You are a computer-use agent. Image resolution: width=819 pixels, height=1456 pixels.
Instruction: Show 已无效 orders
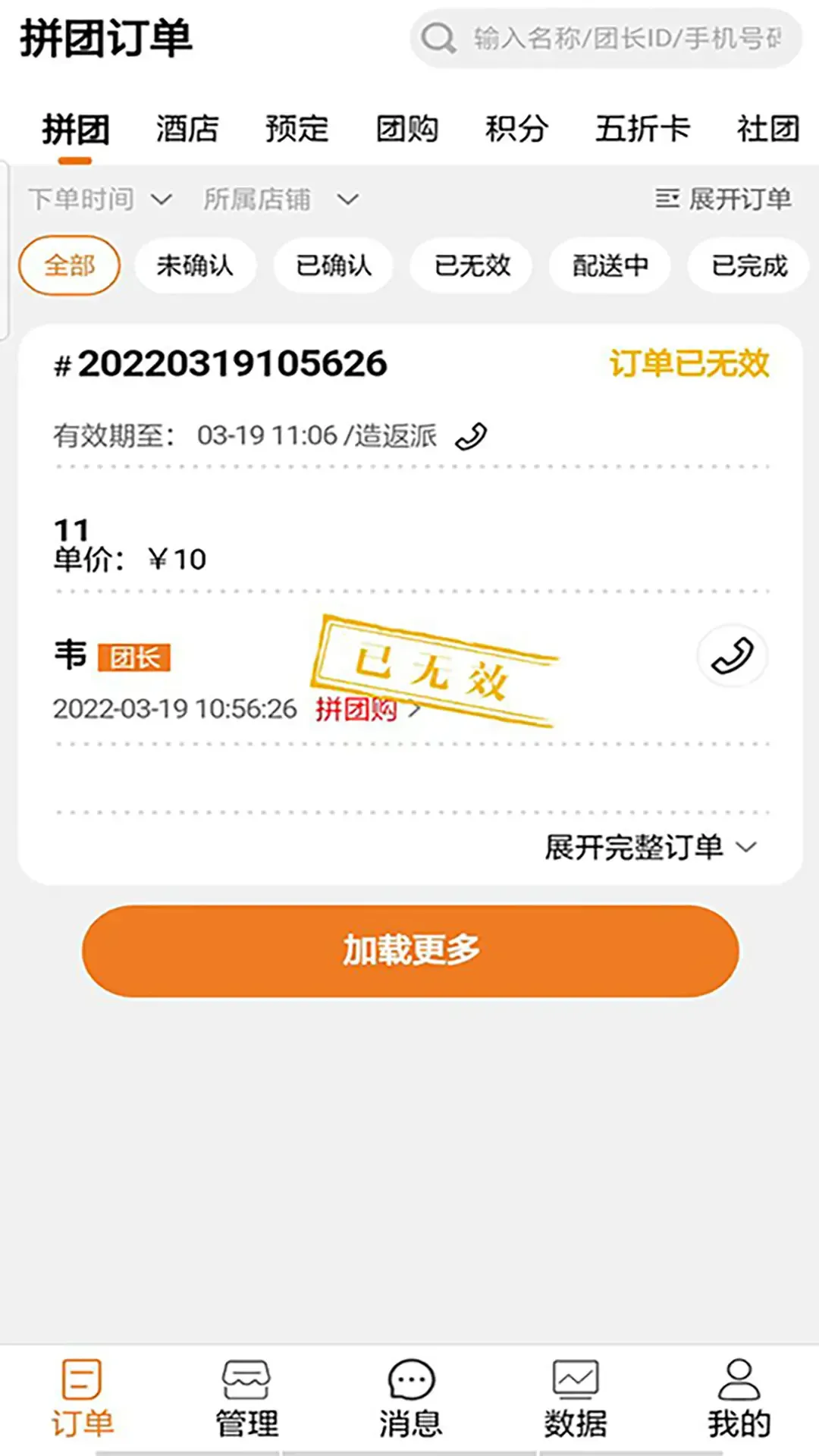(x=472, y=265)
